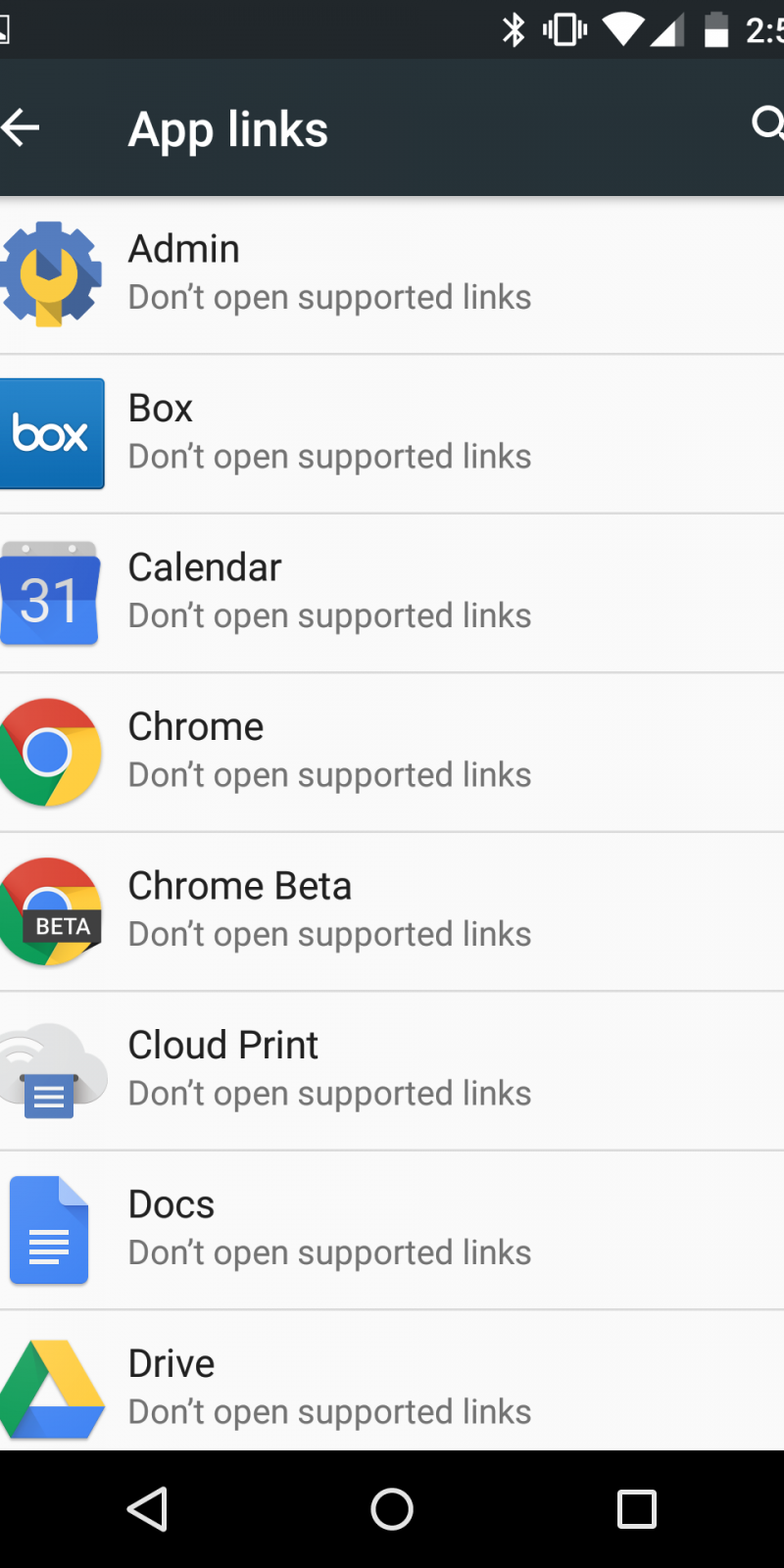The height and width of the screenshot is (1568, 784).
Task: Tap the system home button
Action: 392,1509
